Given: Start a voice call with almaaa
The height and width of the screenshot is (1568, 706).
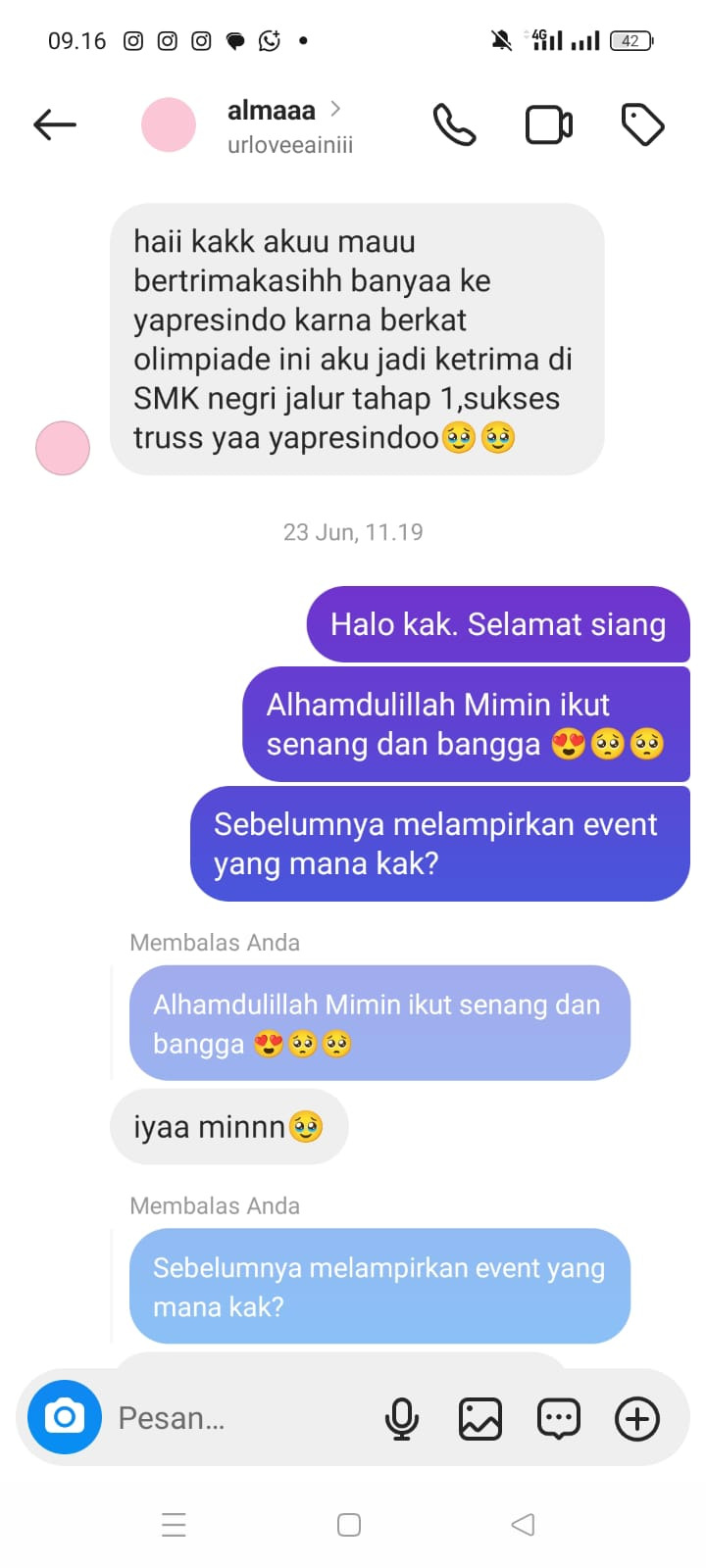Looking at the screenshot, I should [x=454, y=124].
